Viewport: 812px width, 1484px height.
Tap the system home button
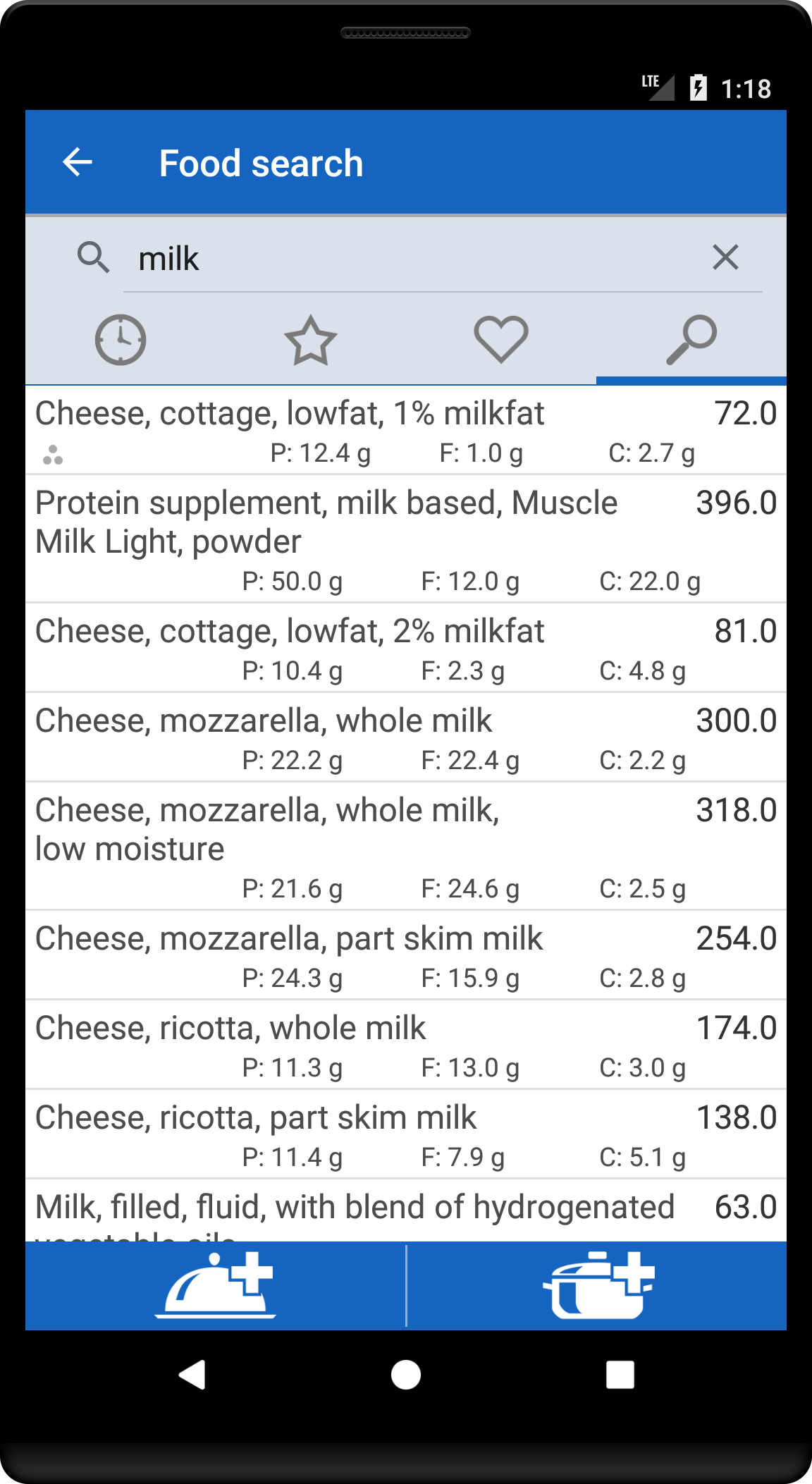pyautogui.click(x=406, y=1375)
